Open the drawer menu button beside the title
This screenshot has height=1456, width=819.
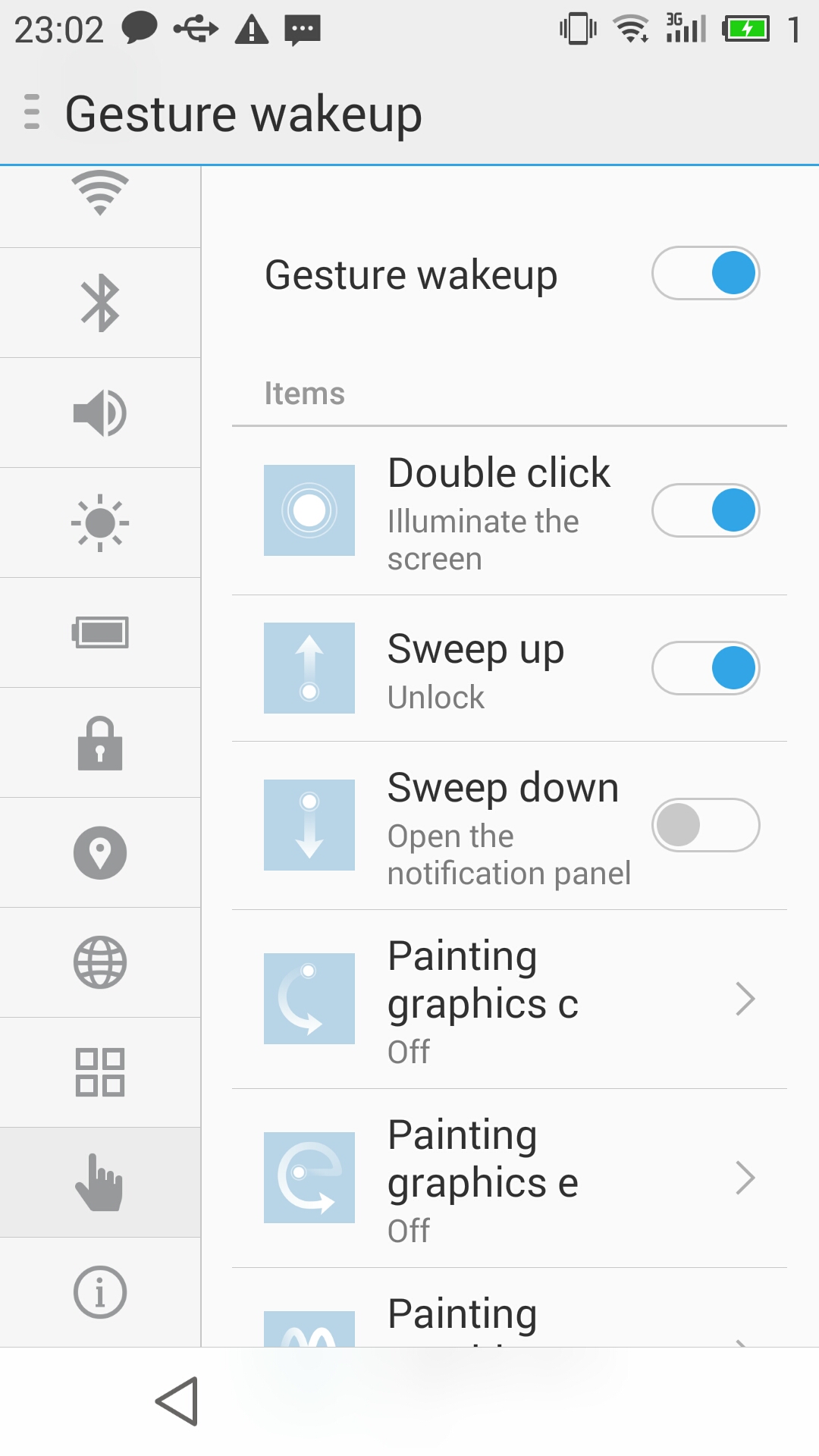point(32,112)
